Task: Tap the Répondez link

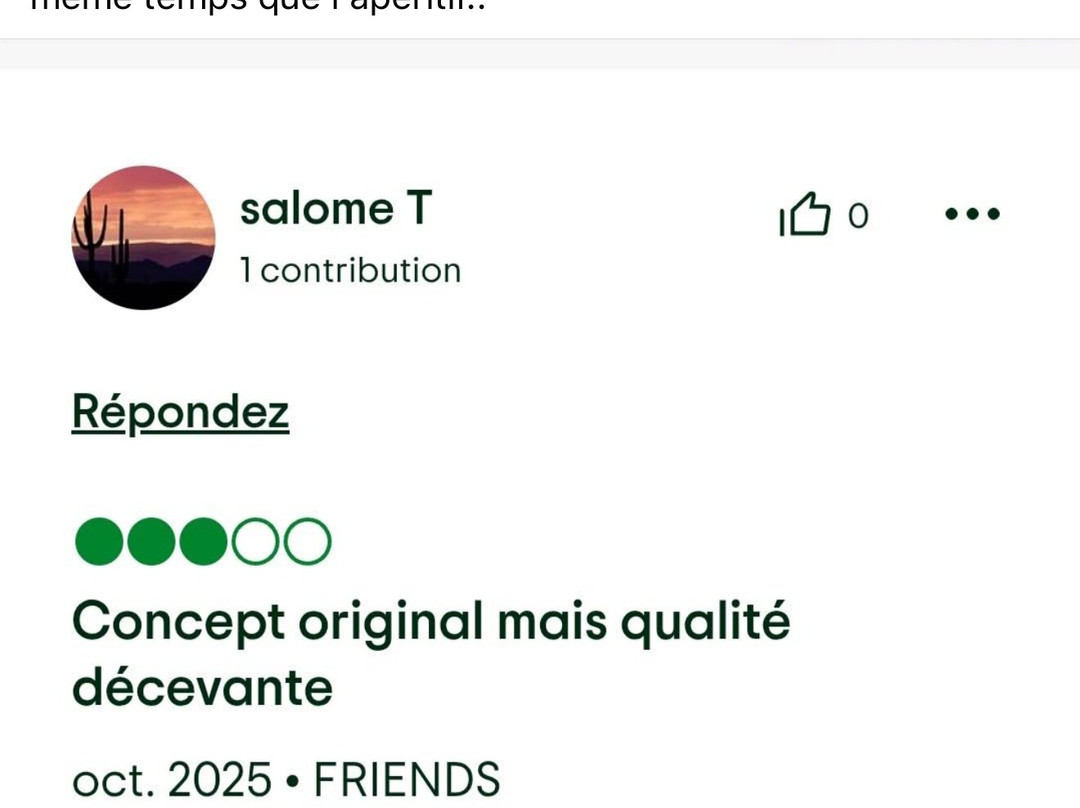Action: click(180, 412)
